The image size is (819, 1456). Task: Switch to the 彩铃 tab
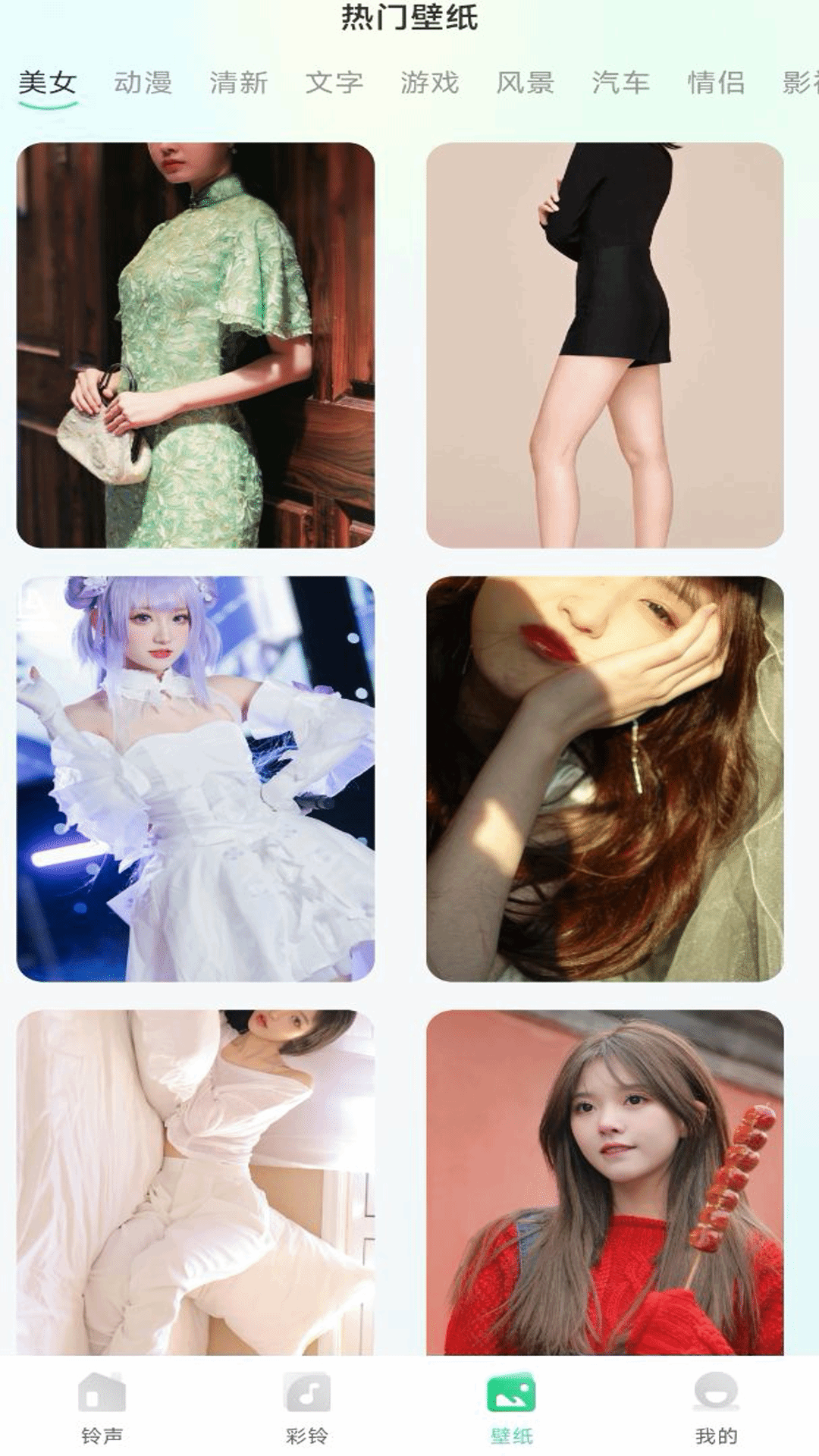tap(307, 1407)
